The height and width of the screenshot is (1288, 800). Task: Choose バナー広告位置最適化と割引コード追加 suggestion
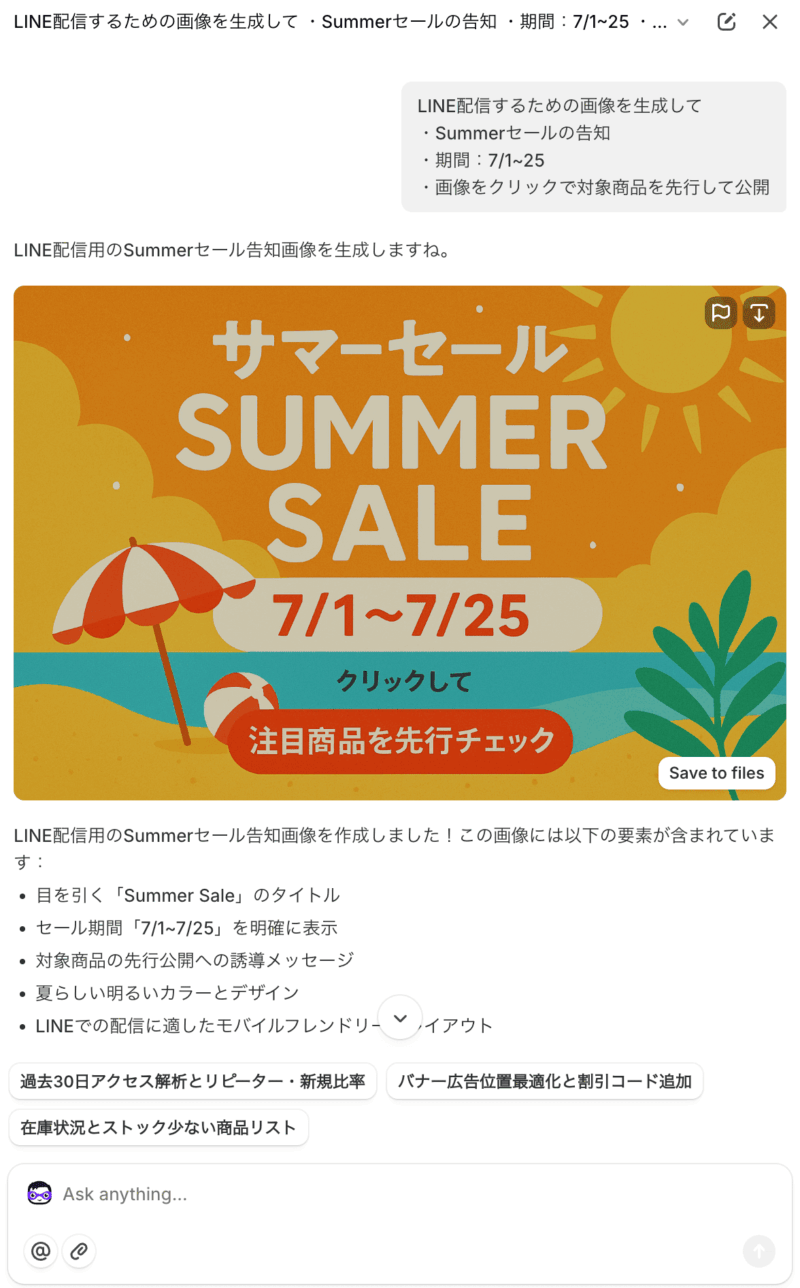click(544, 1081)
